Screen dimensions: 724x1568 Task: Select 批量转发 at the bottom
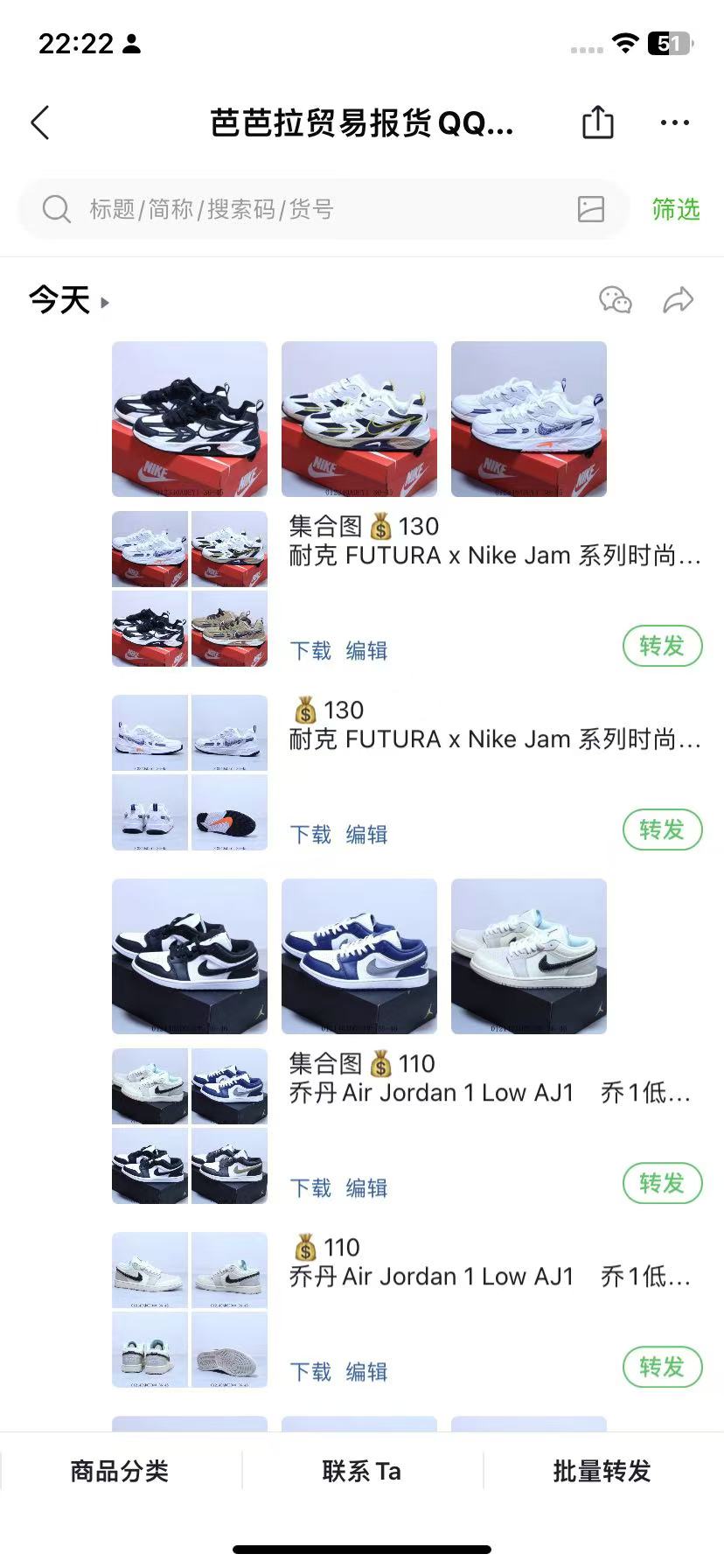point(602,1471)
